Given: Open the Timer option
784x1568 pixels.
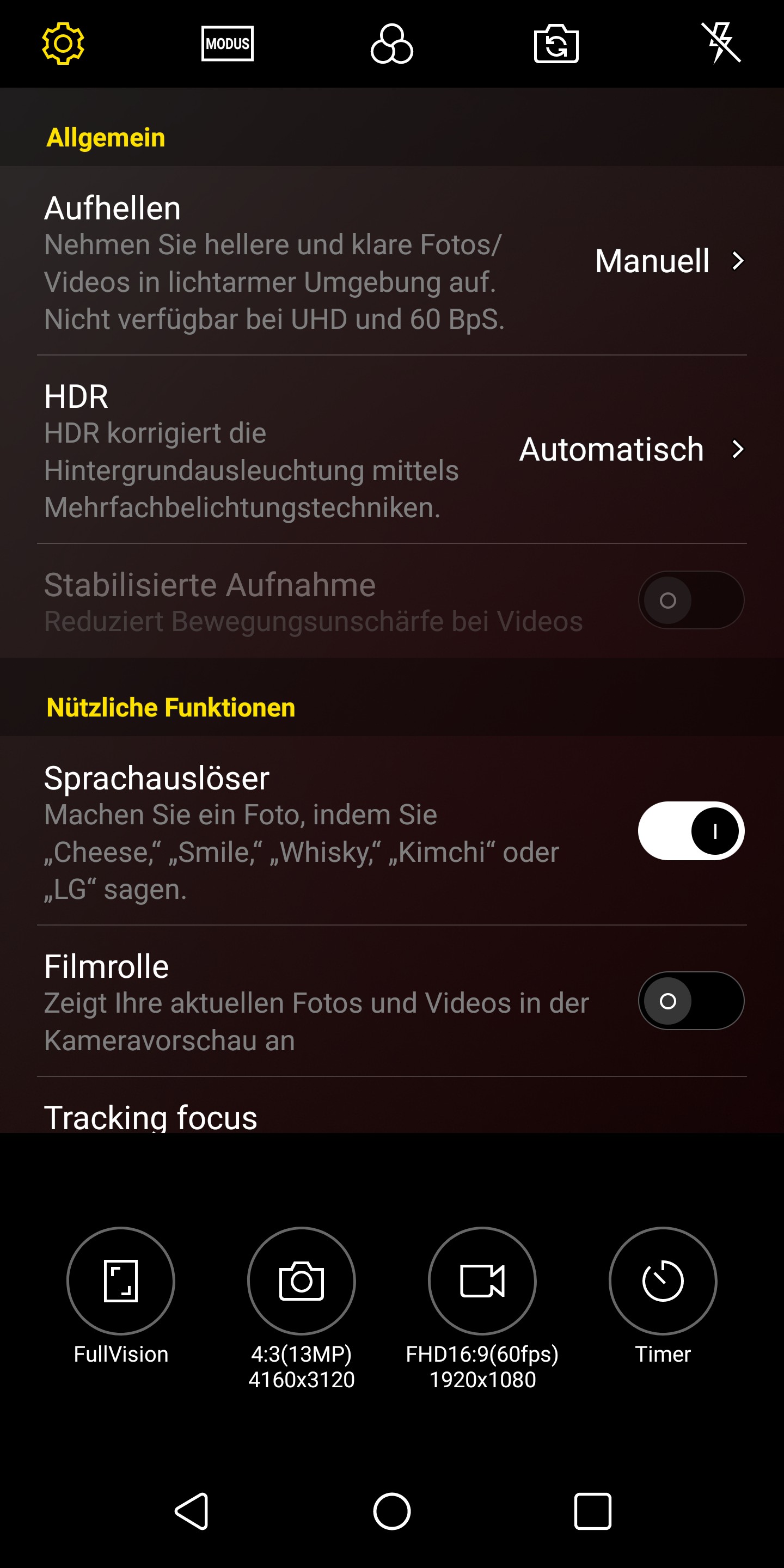Looking at the screenshot, I should click(663, 1281).
